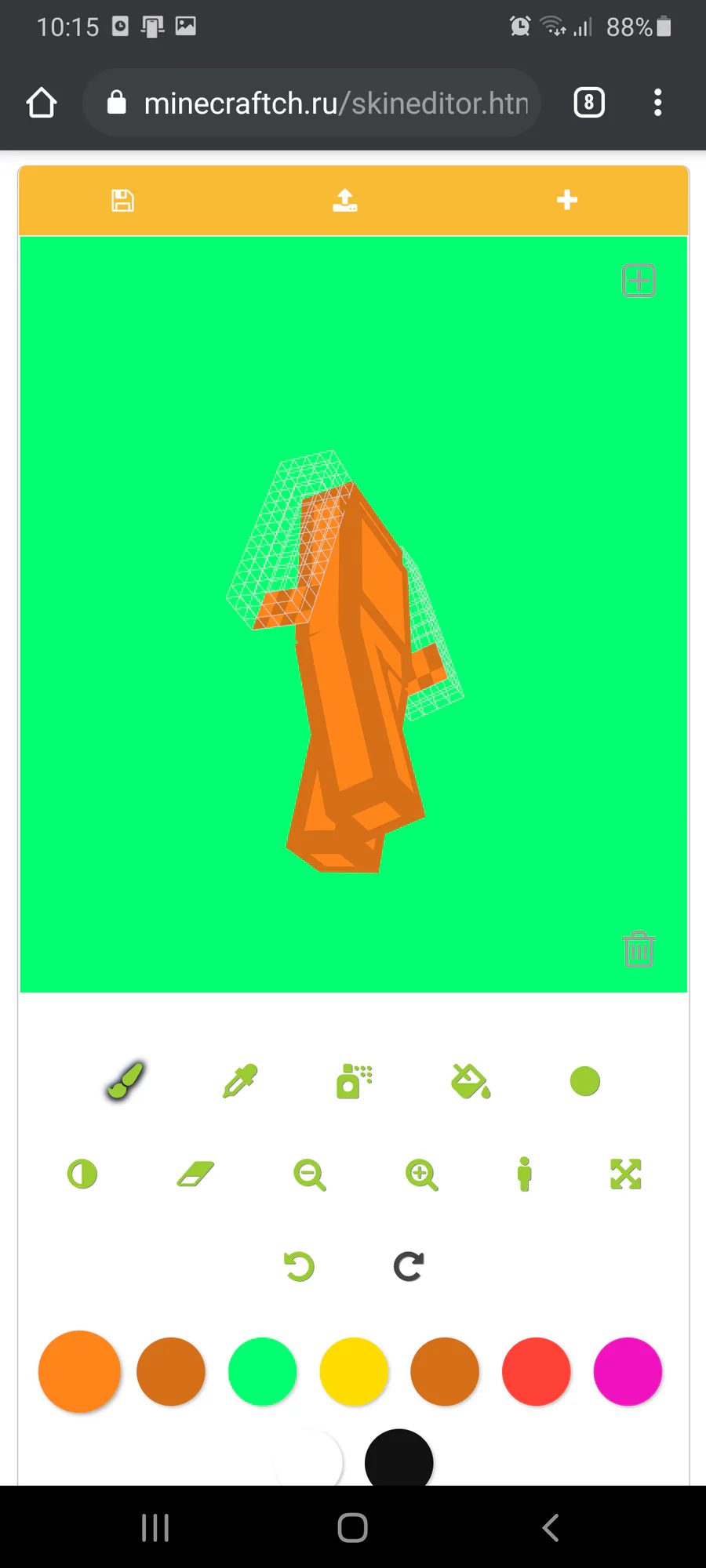Undo the last edit
Image resolution: width=706 pixels, height=1568 pixels.
[299, 1266]
